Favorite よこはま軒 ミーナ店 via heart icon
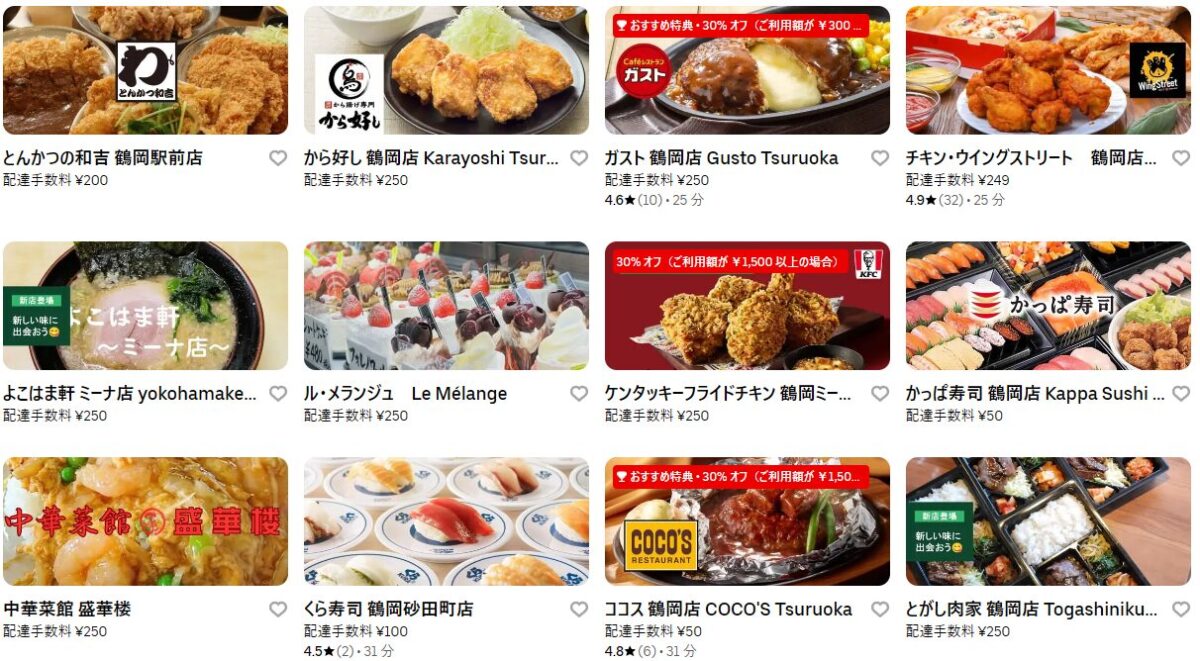This screenshot has width=1200, height=661. pos(278,394)
